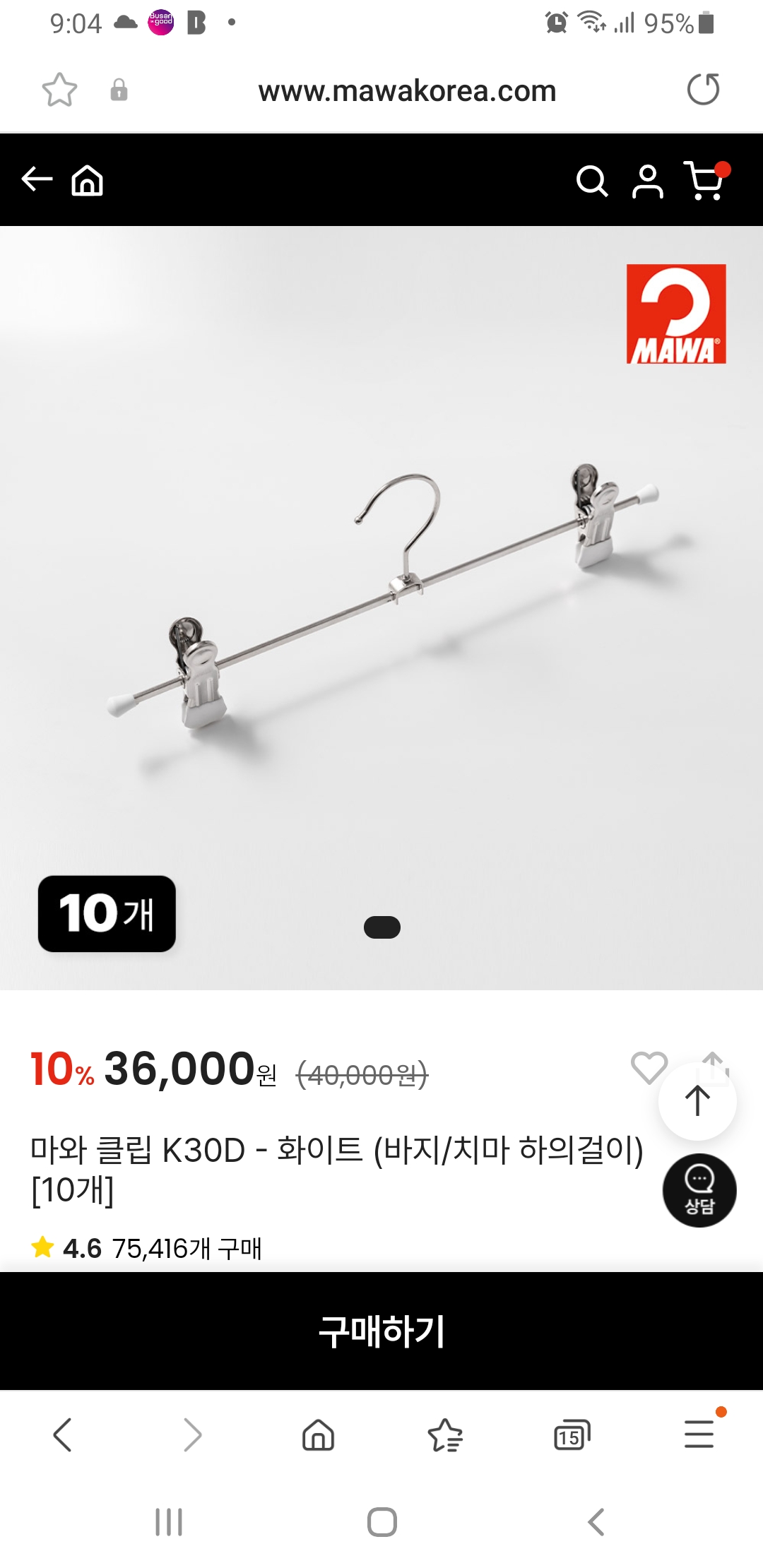Screen dimensions: 763x1568
Task: Open the browser home page
Action: click(x=318, y=1435)
